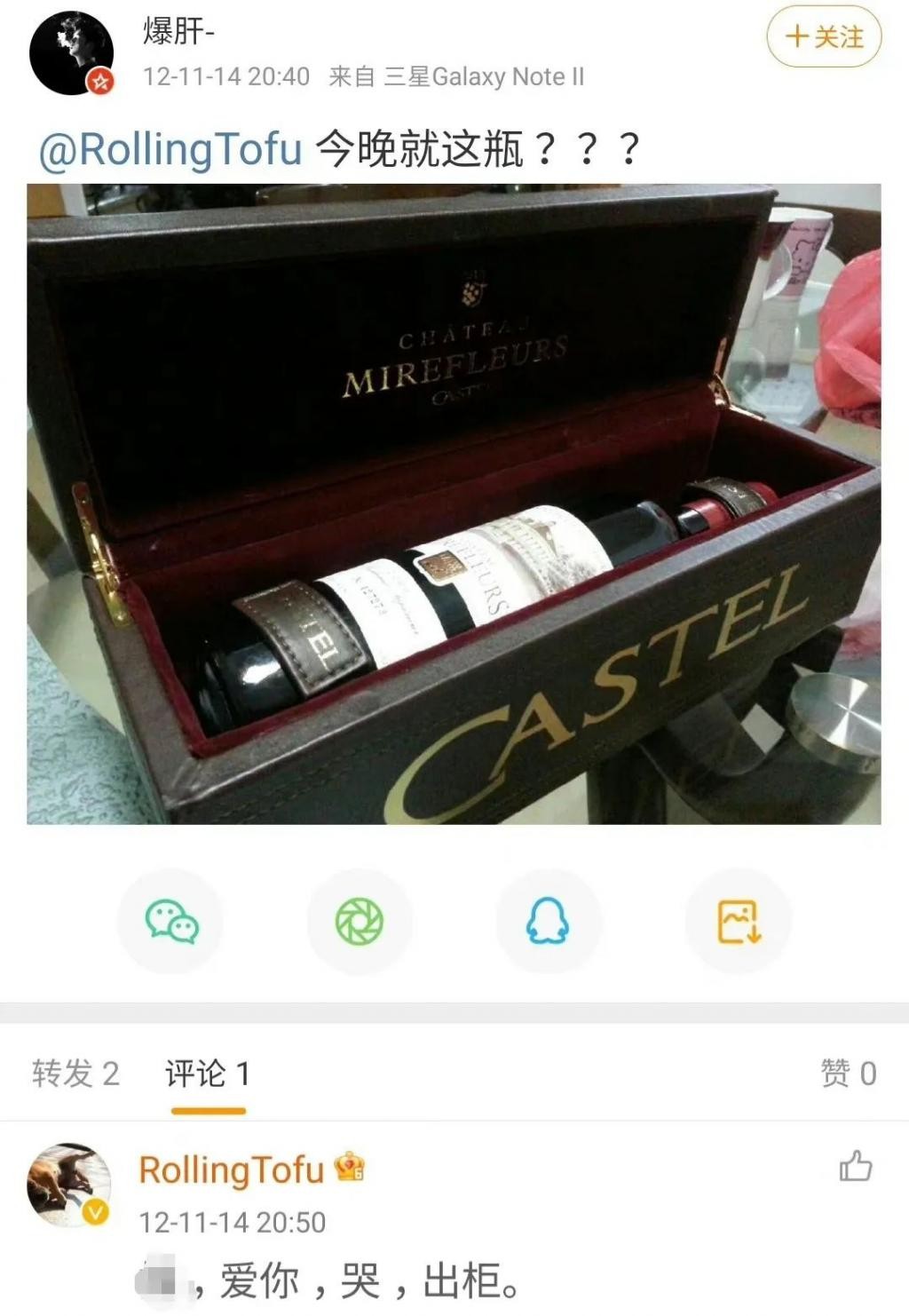Open 爆肝- profile avatar

pos(72,53)
